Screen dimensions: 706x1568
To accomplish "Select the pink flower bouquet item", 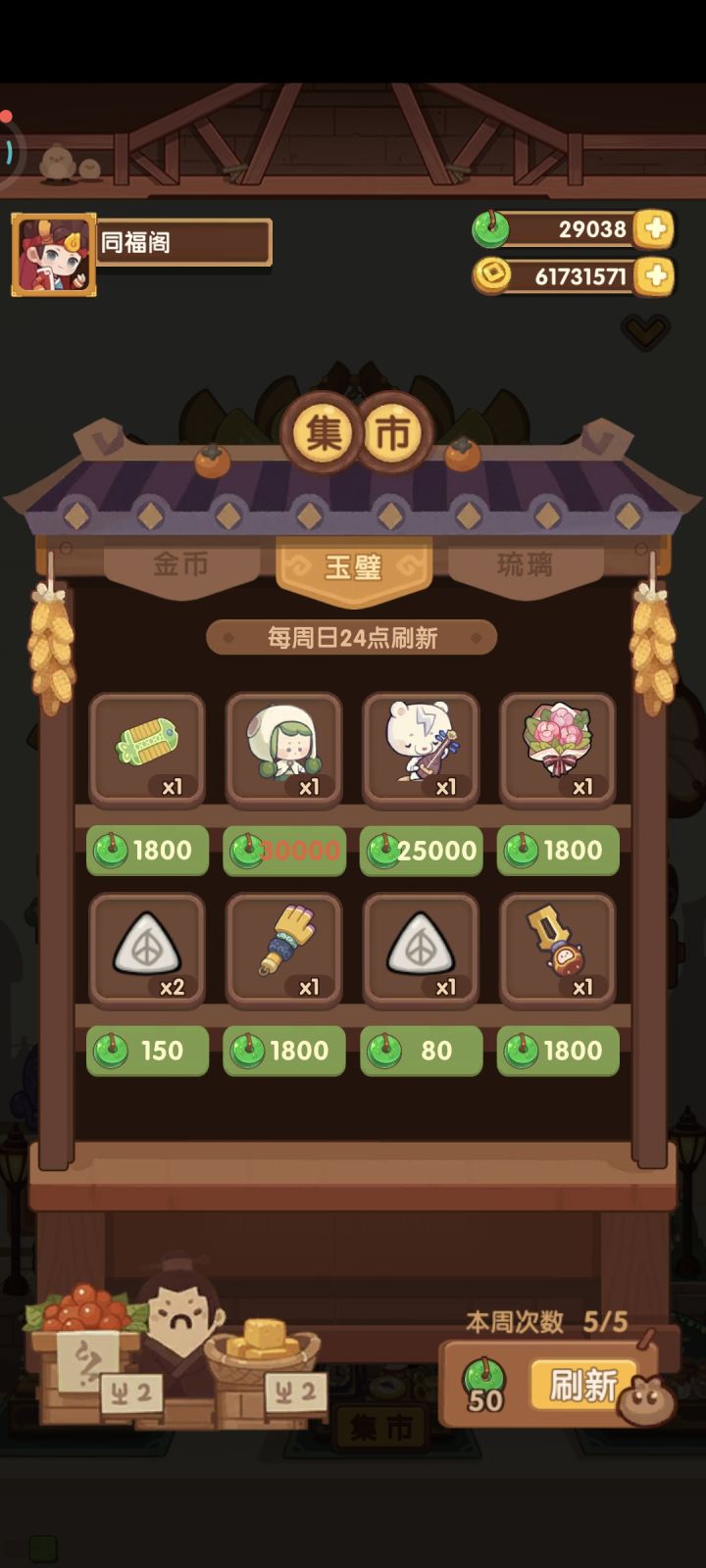I will [x=557, y=750].
